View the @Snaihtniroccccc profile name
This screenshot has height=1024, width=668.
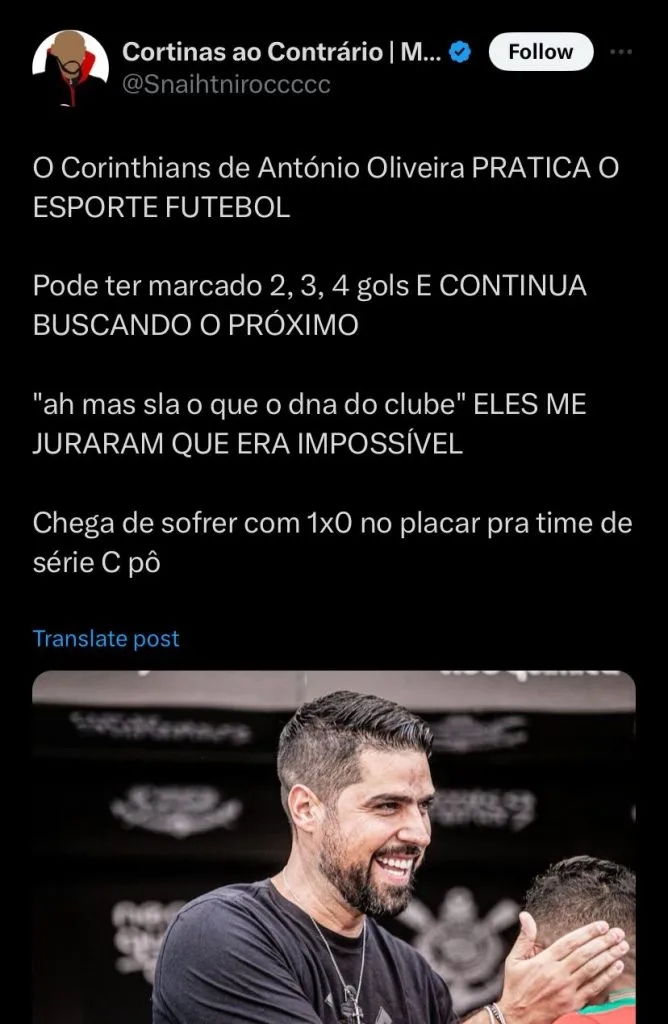[226, 85]
